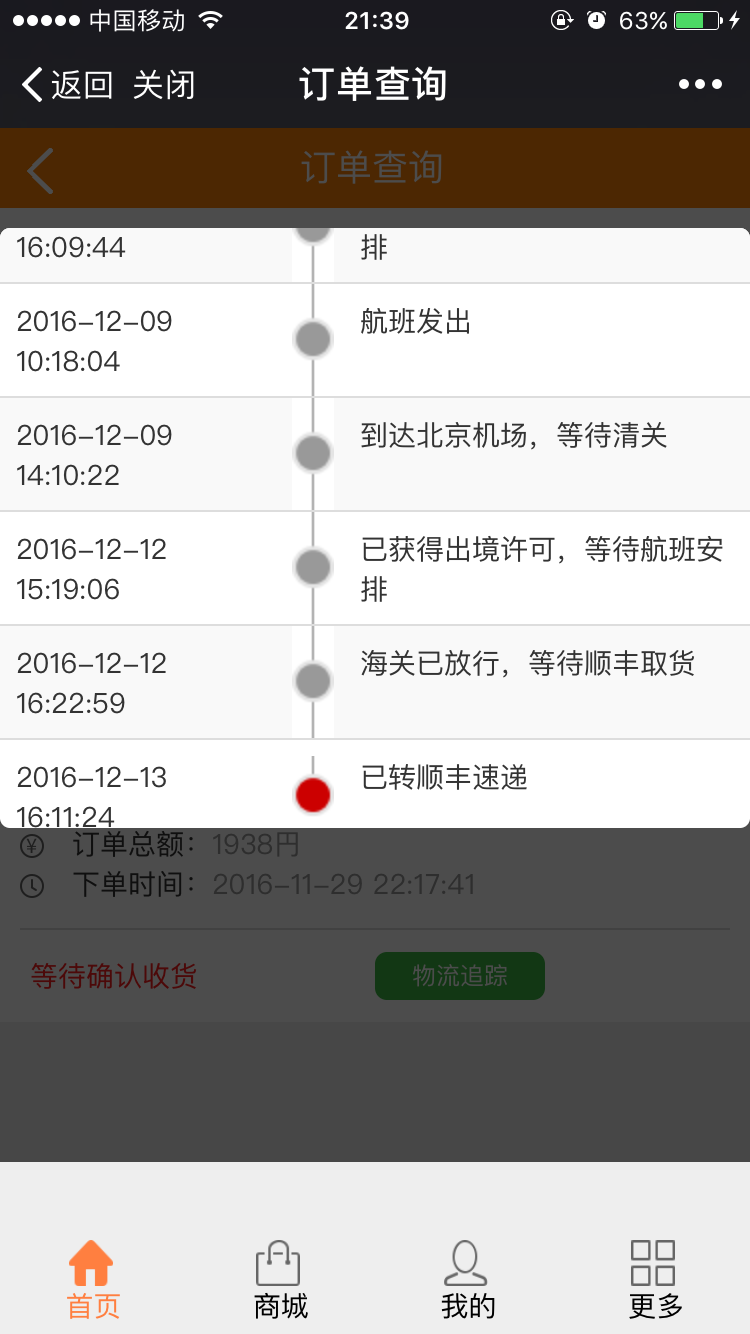Open the 我的 tab
The image size is (750, 1334).
(x=467, y=1280)
